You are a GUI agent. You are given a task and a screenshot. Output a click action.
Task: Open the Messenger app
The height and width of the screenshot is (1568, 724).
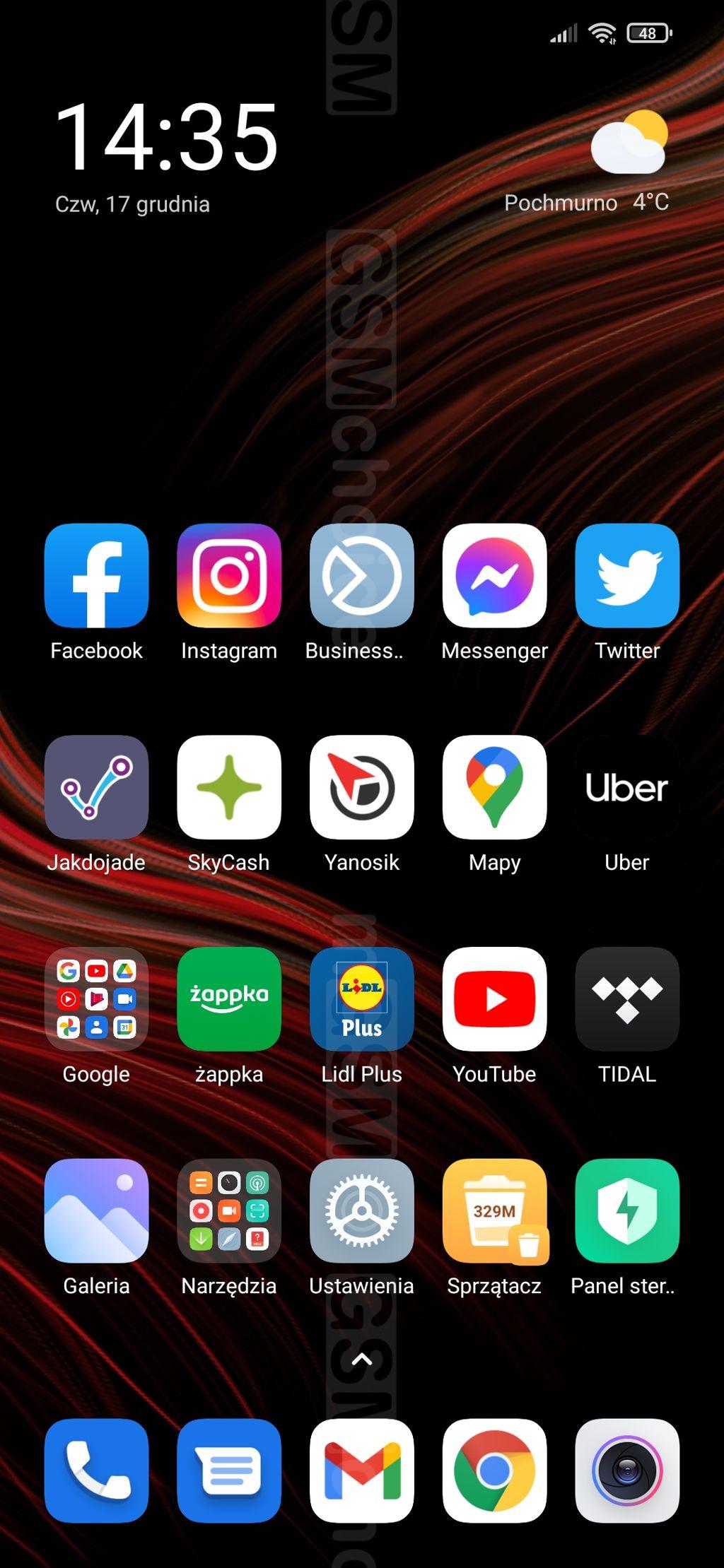pyautogui.click(x=494, y=575)
